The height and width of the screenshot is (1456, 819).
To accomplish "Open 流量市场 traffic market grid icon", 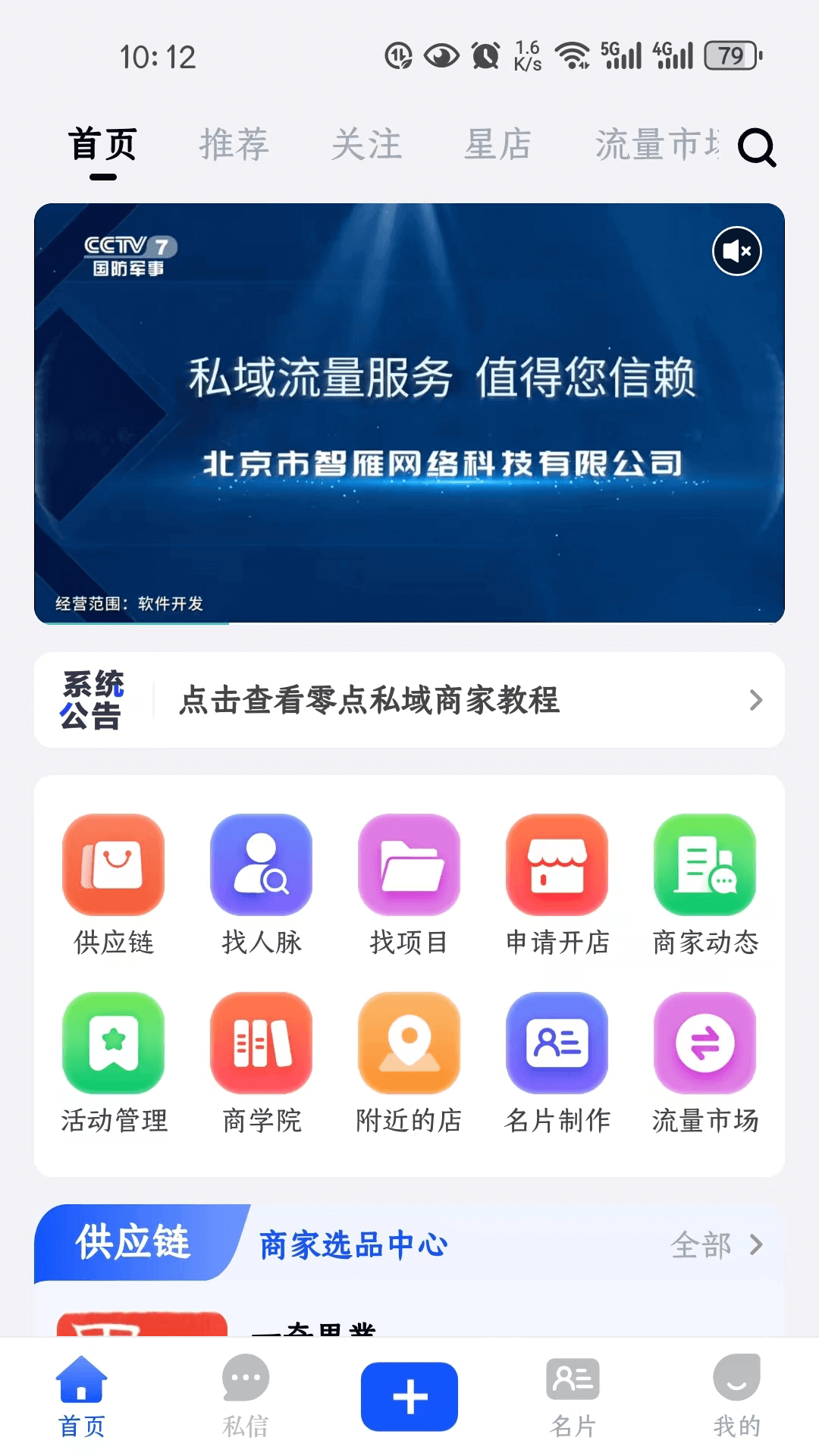I will point(704,1043).
